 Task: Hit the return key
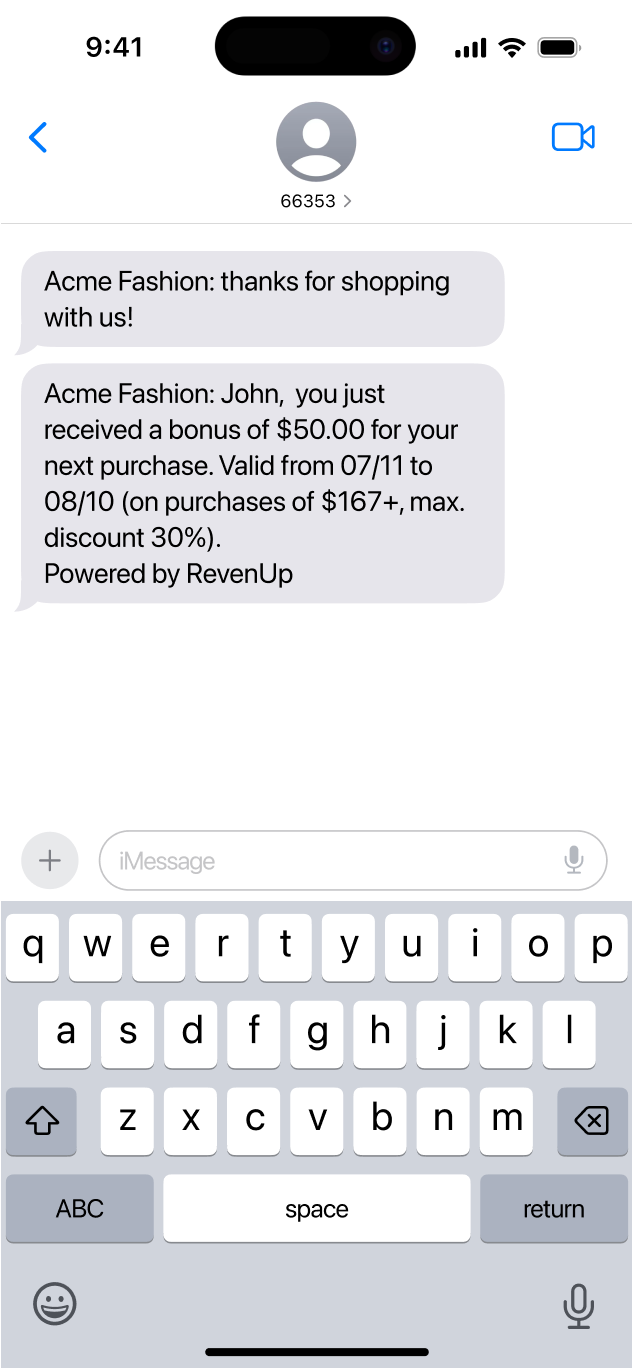click(553, 1208)
